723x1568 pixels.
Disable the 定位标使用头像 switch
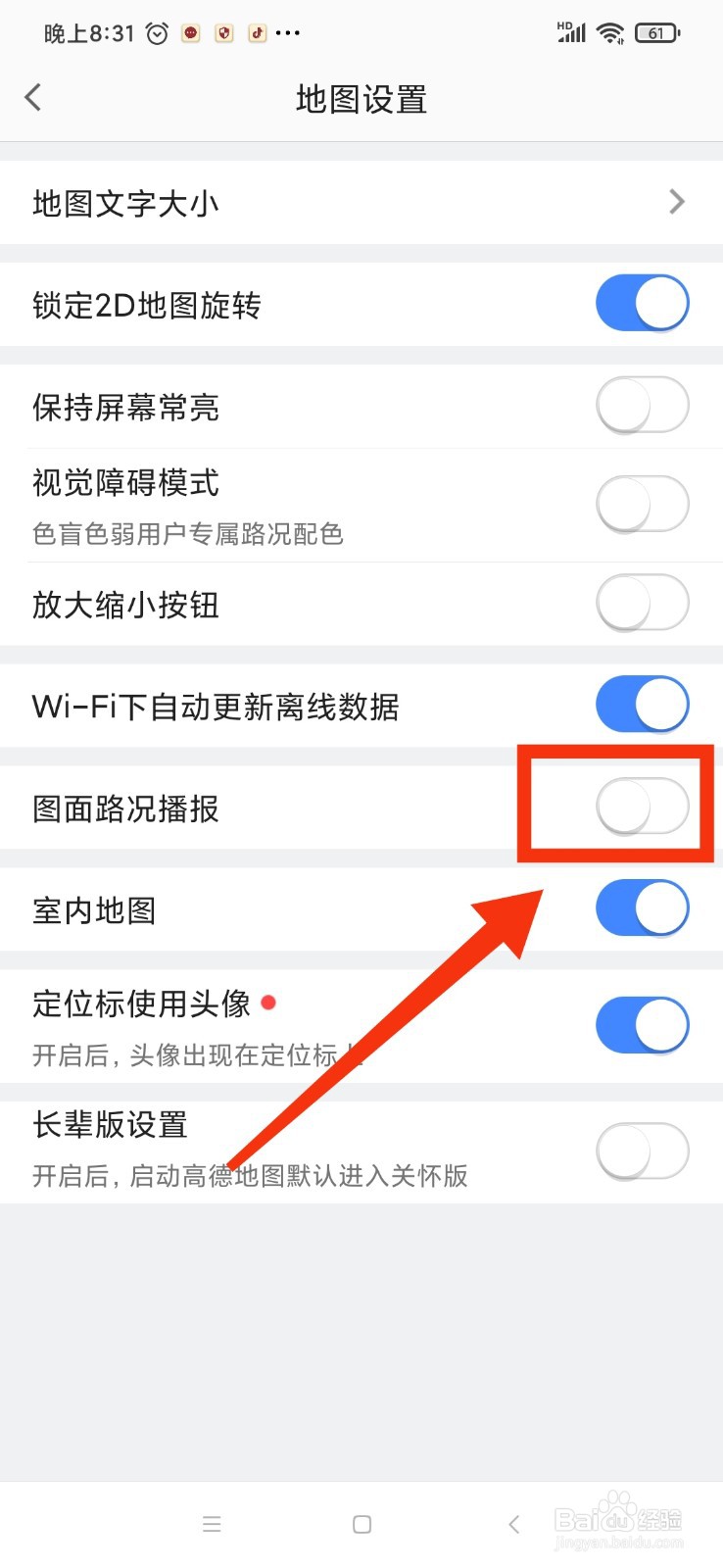coord(642,1024)
